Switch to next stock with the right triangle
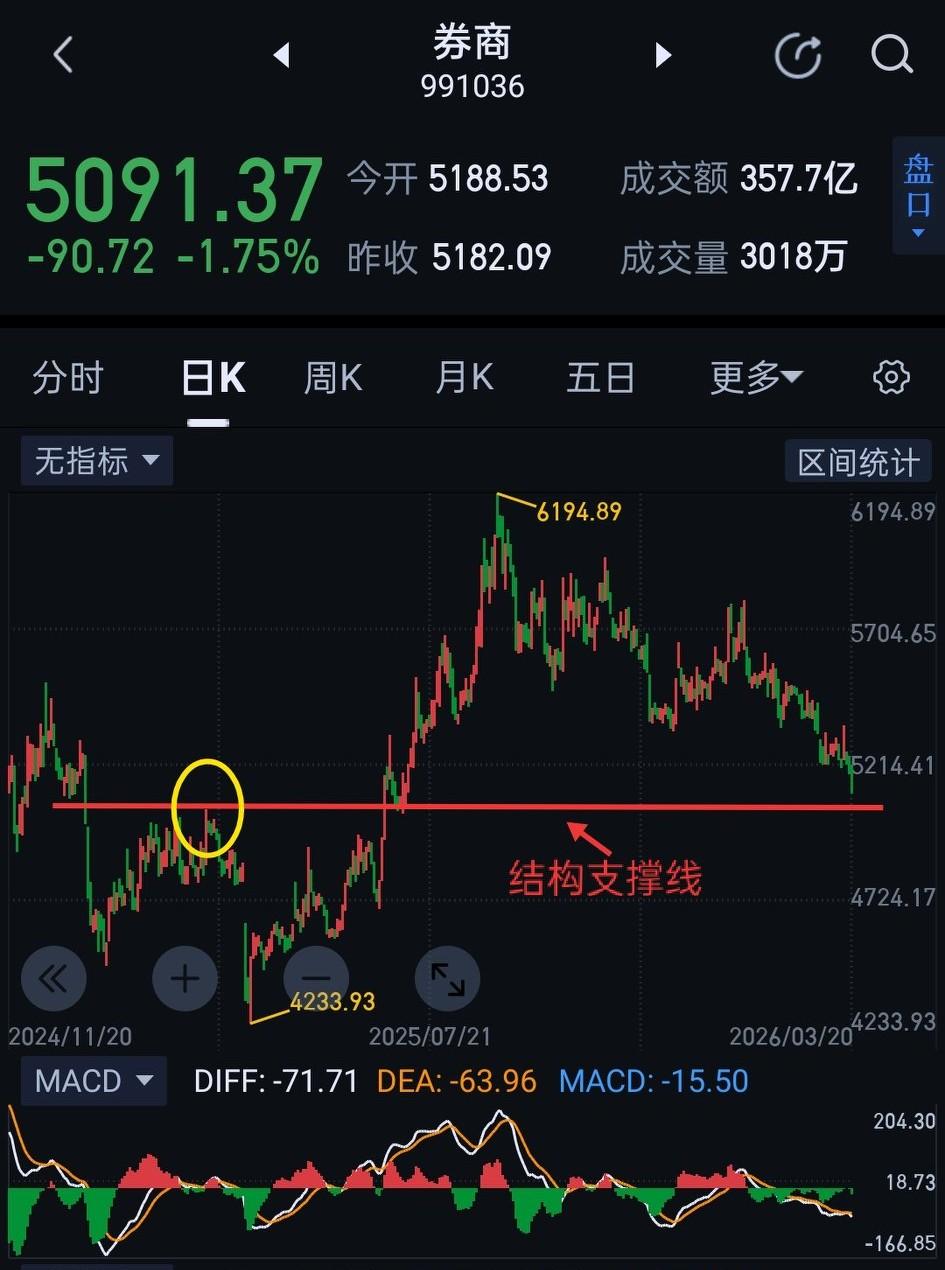945x1270 pixels. coord(662,55)
